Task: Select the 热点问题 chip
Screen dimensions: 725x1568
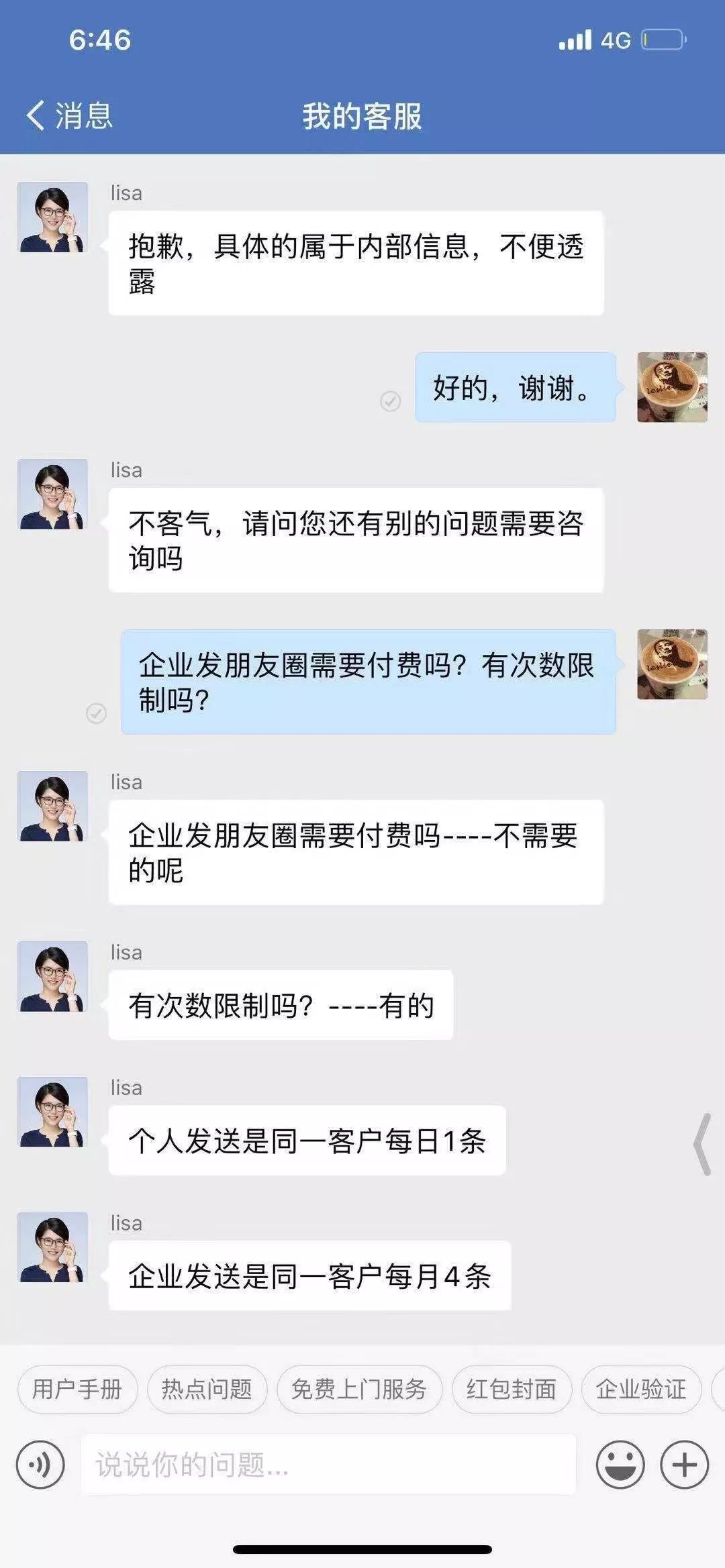Action: pyautogui.click(x=207, y=1389)
